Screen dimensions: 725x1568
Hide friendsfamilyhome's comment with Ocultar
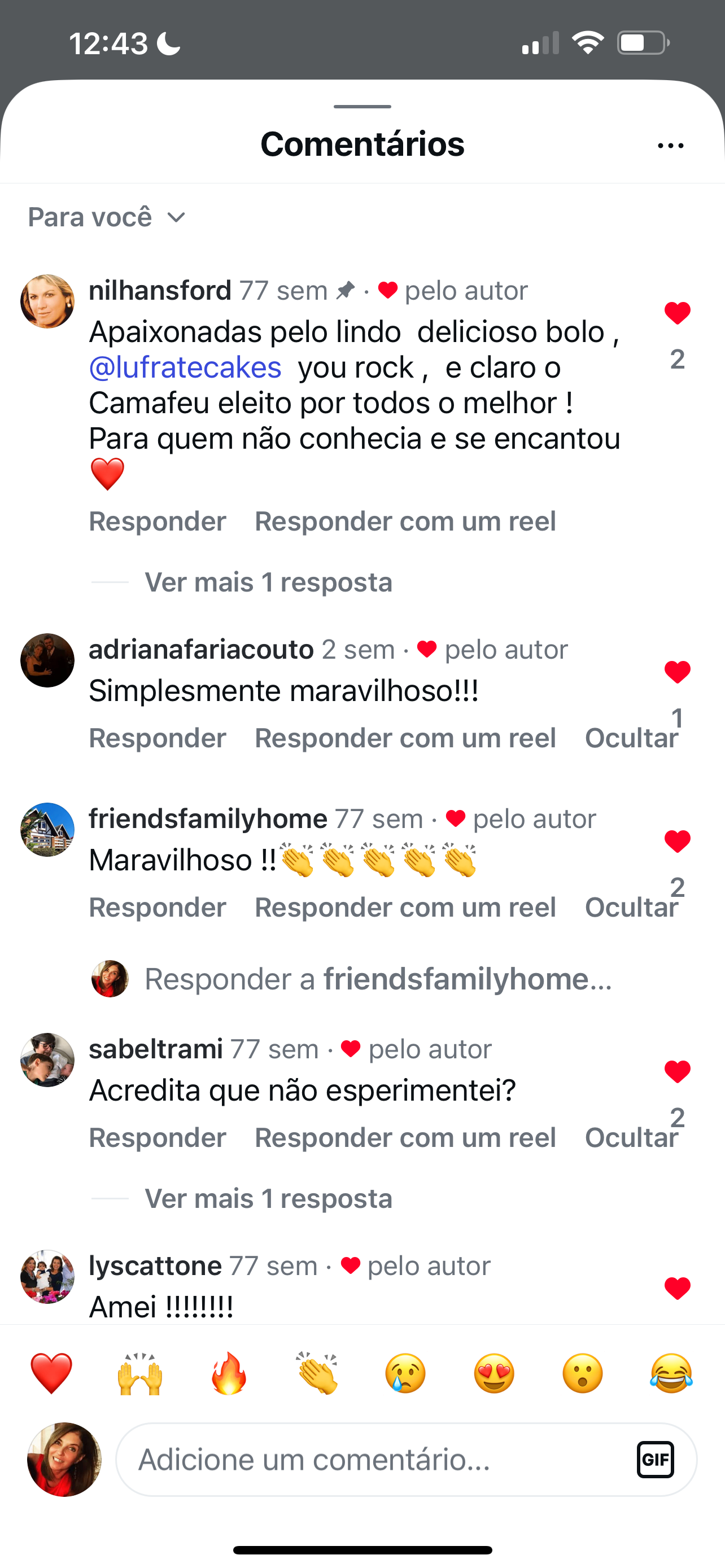point(631,908)
